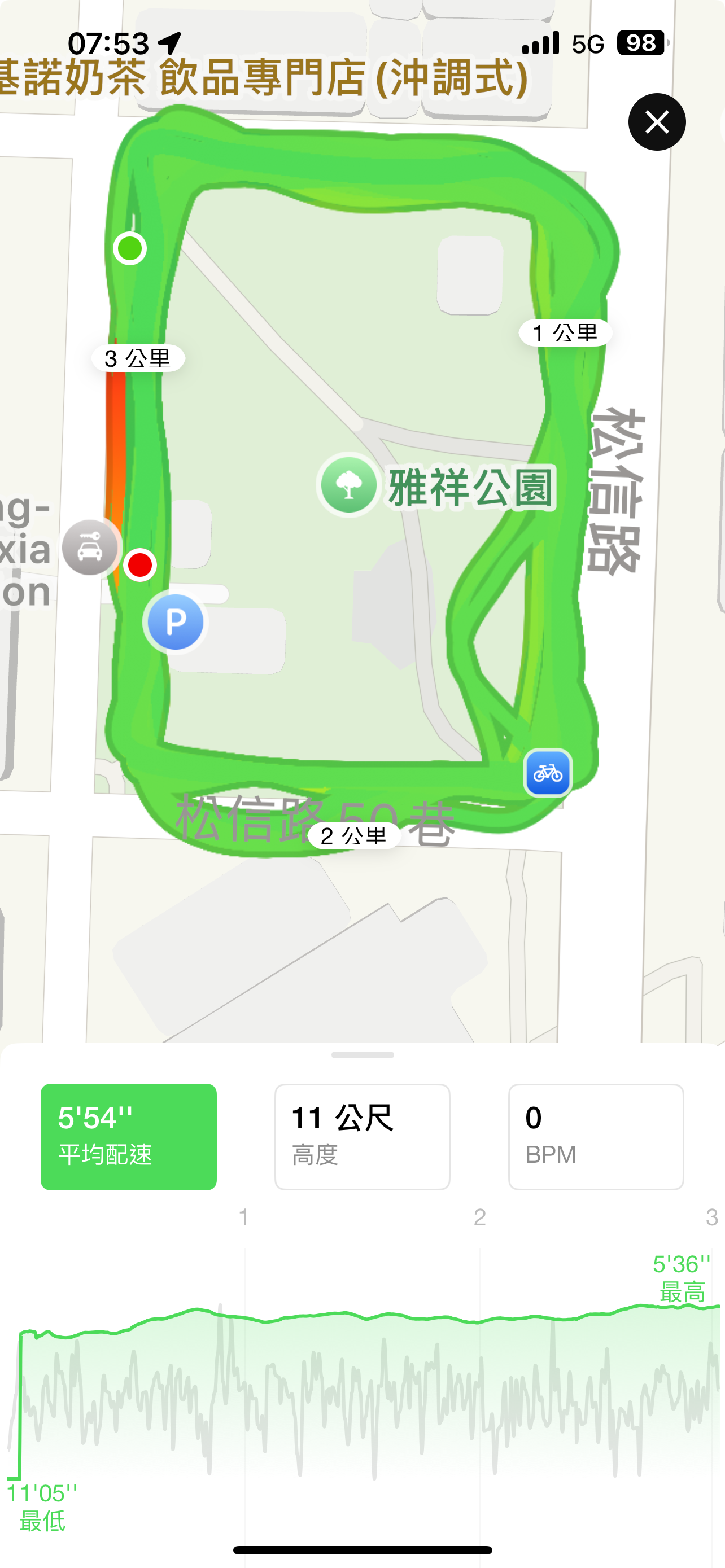Viewport: 725px width, 1568px height.
Task: Select the 平均配速 pace metric
Action: pyautogui.click(x=128, y=1136)
